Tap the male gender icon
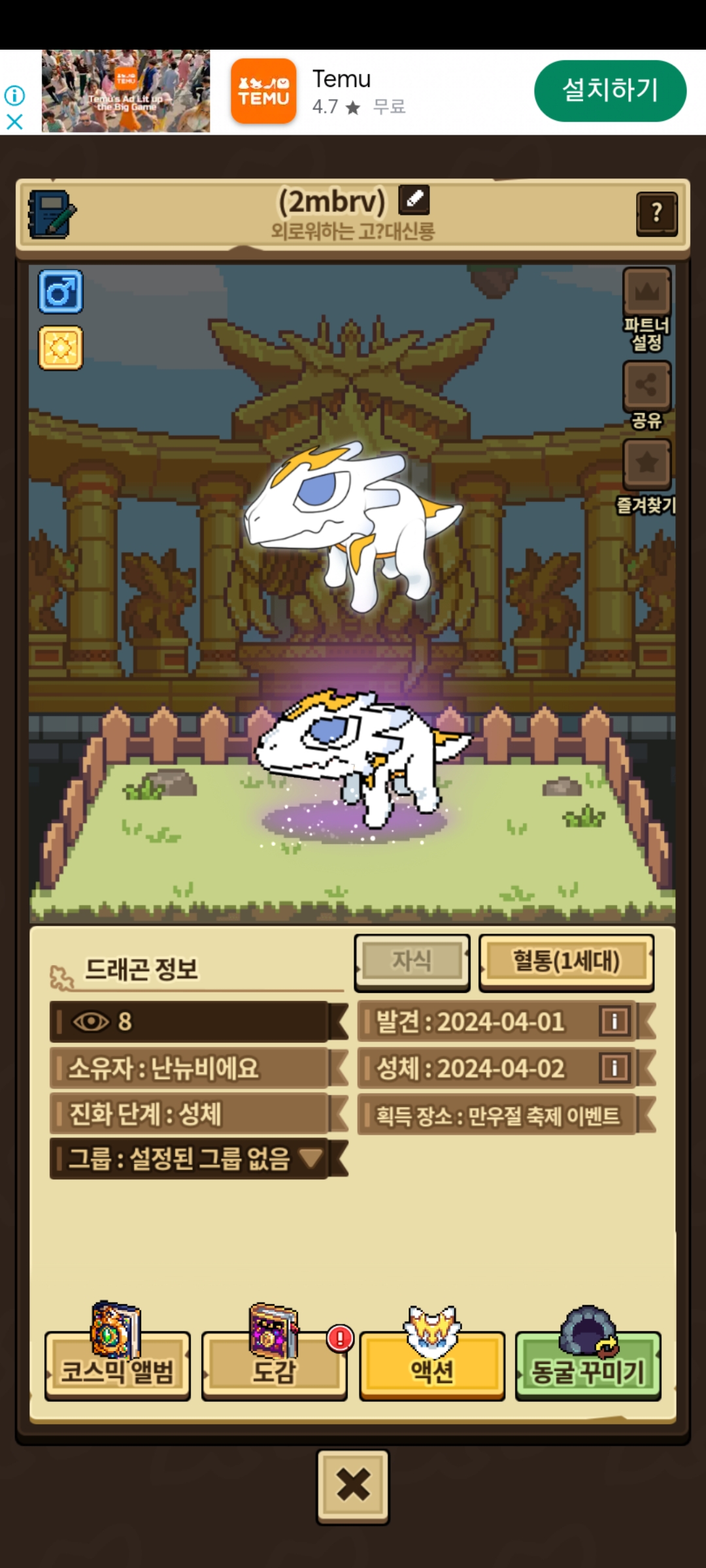This screenshot has height=1568, width=706. tap(61, 291)
